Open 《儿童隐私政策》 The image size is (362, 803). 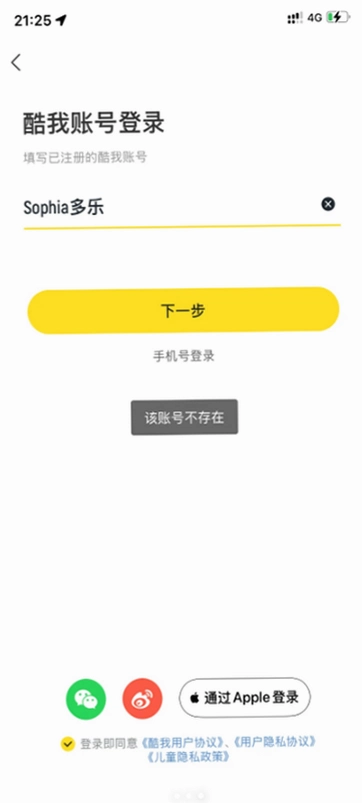[x=187, y=756]
